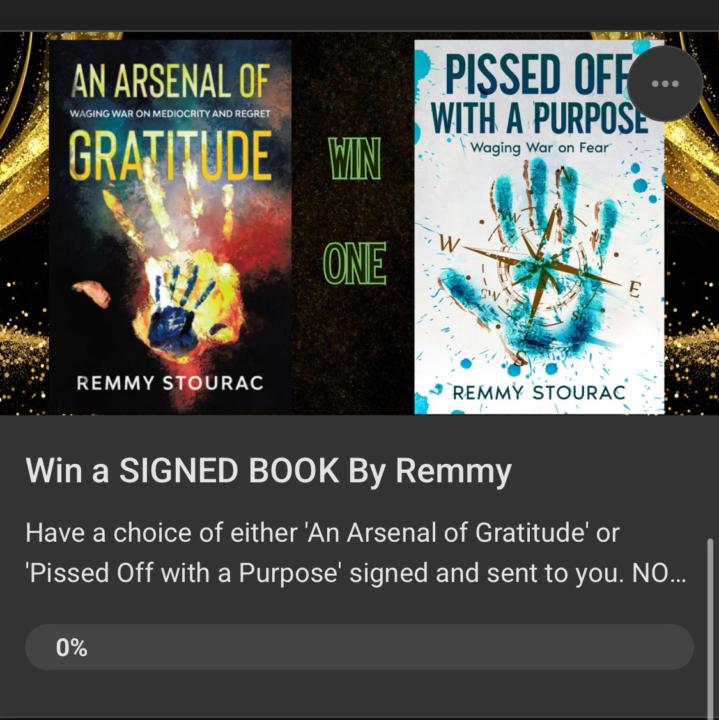Open the three-dot overflow menu
This screenshot has width=719, height=720.
coord(664,84)
